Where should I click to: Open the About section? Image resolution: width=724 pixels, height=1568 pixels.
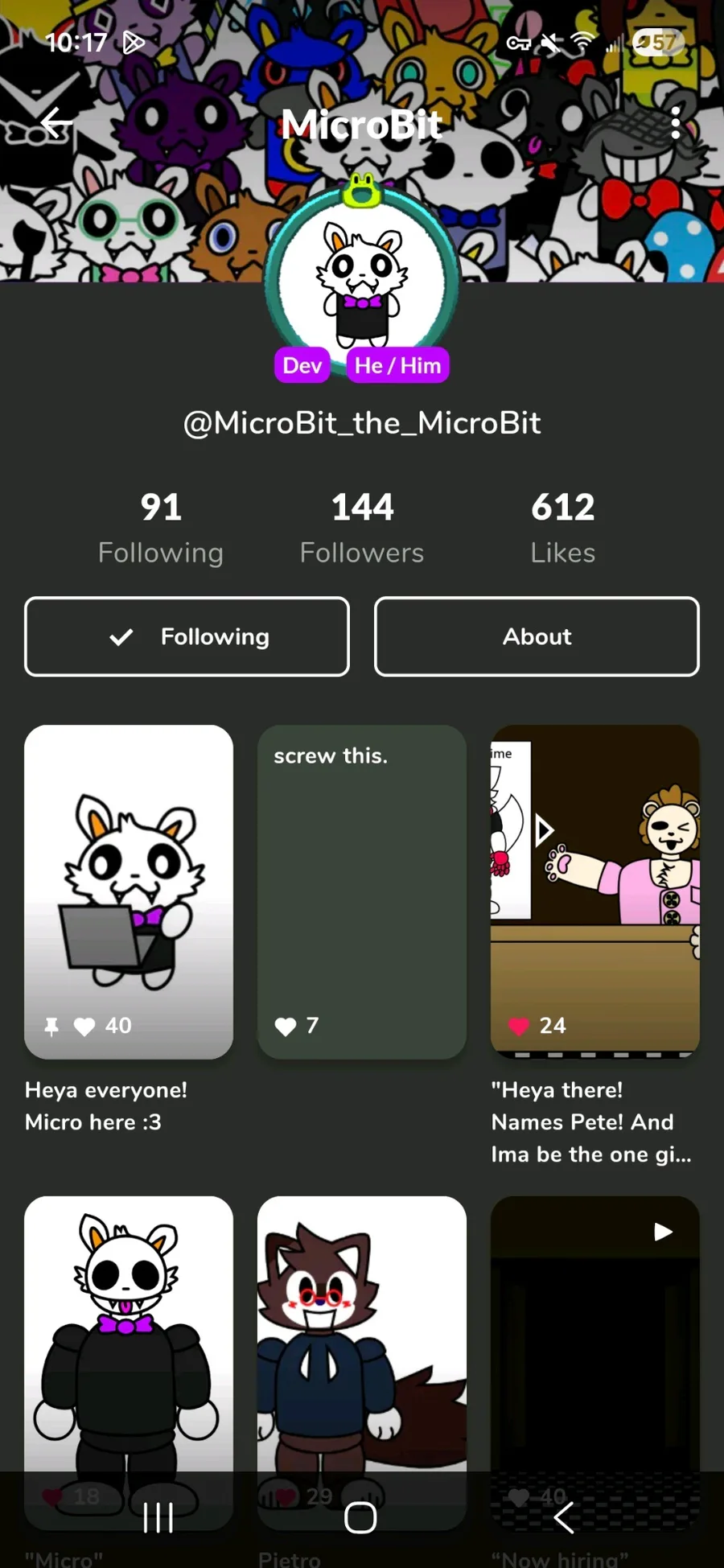537,636
